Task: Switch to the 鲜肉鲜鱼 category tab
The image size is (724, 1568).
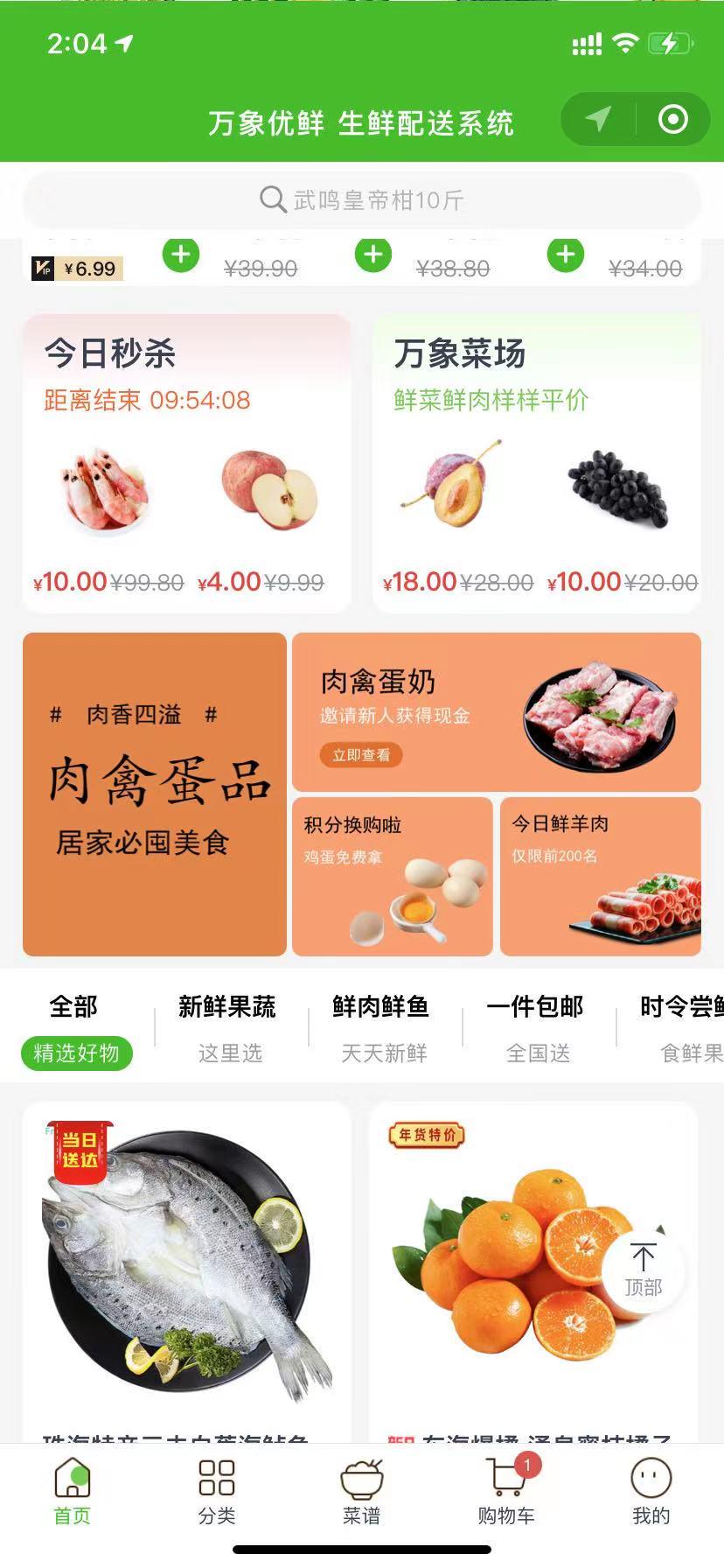Action: (x=381, y=1029)
